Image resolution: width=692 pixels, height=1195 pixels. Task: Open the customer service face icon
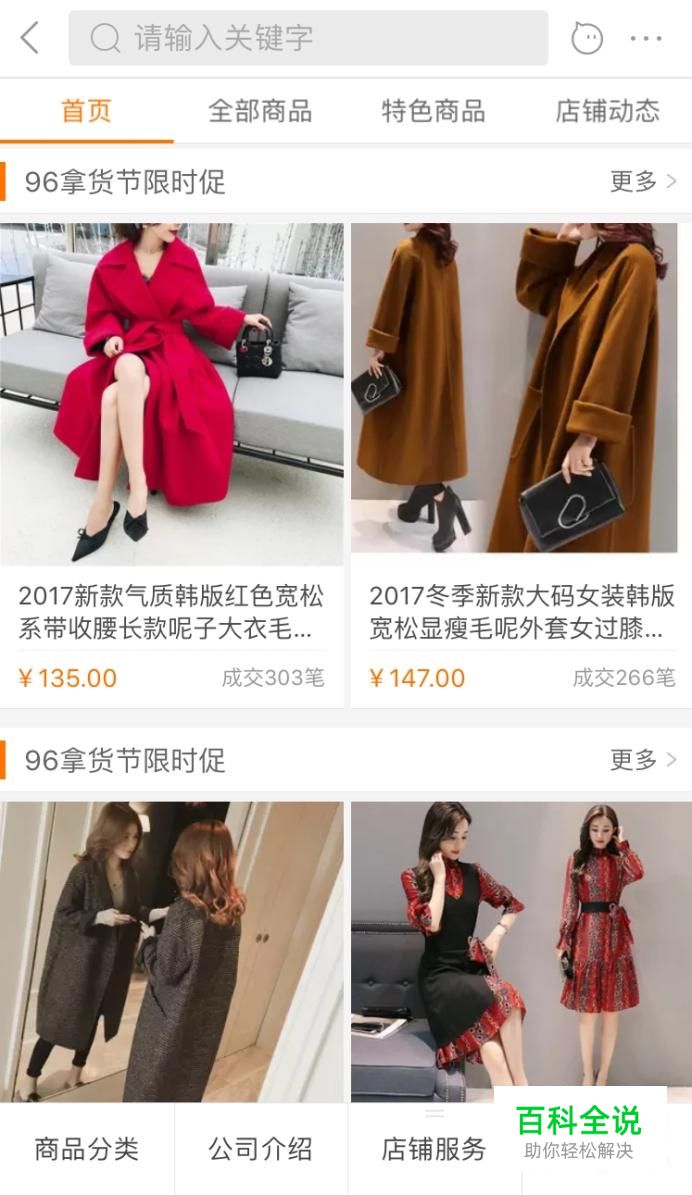click(x=587, y=39)
